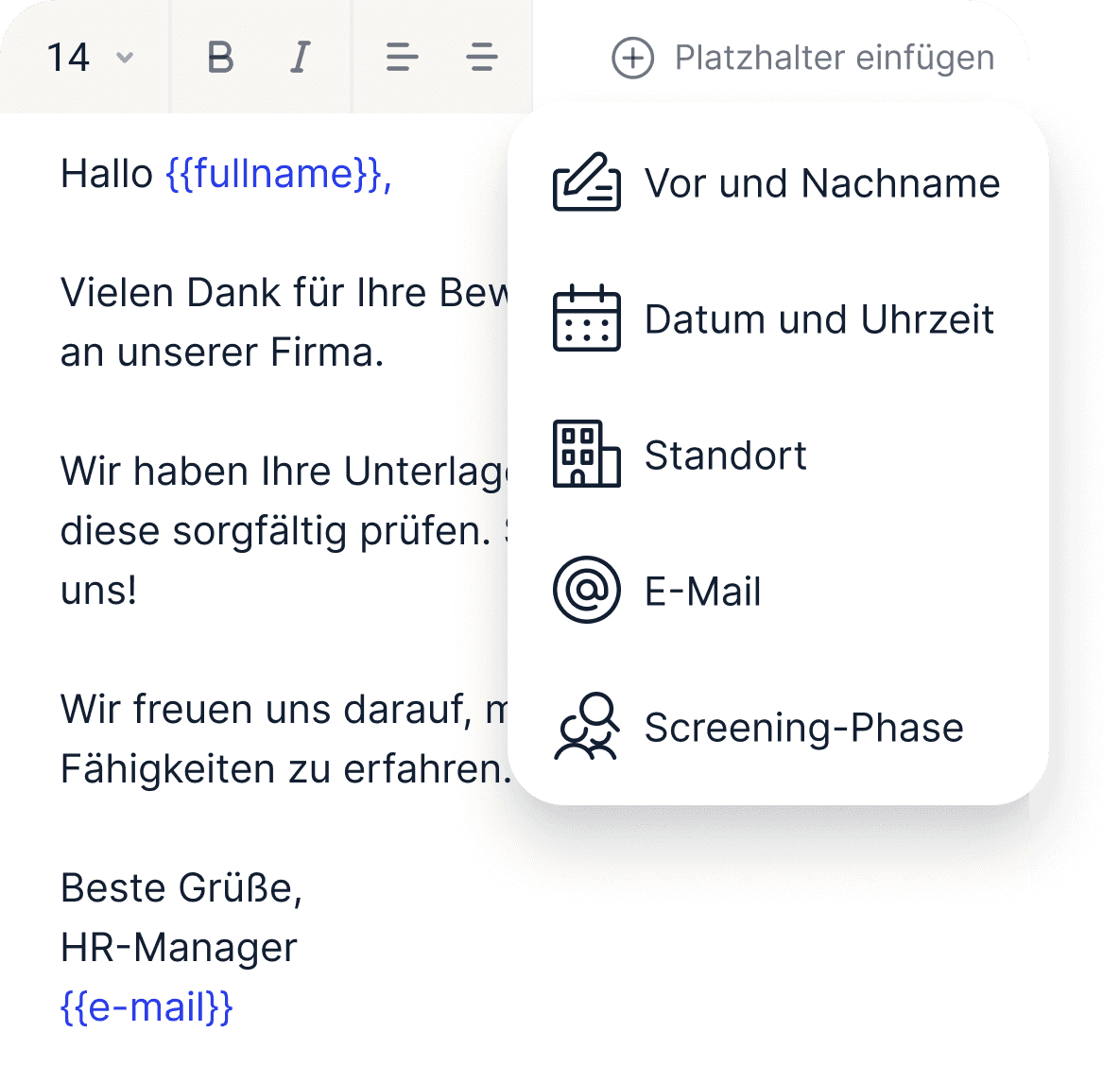Align text to the left
Image resolution: width=1120 pixels, height=1083 pixels.
(402, 57)
